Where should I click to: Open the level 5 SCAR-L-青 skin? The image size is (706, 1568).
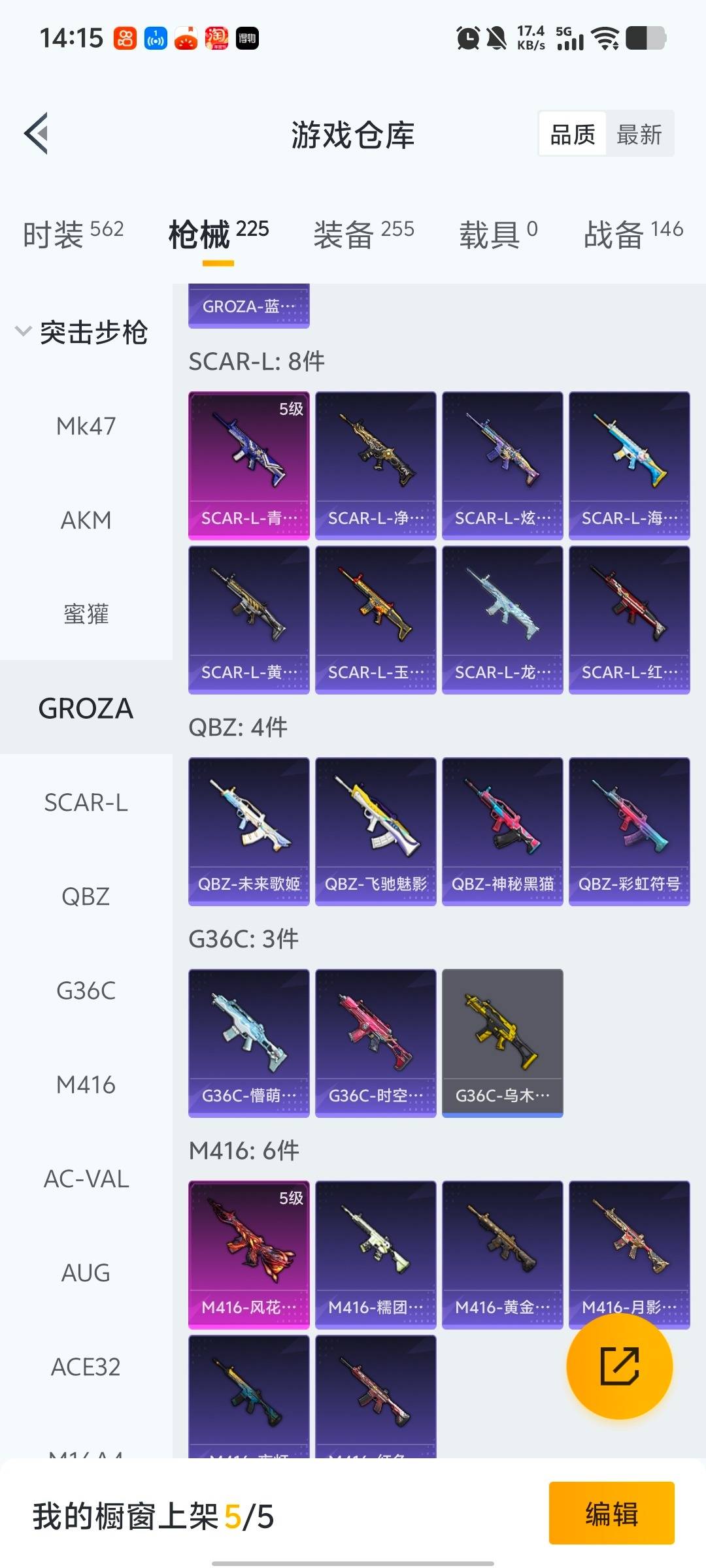(x=248, y=465)
